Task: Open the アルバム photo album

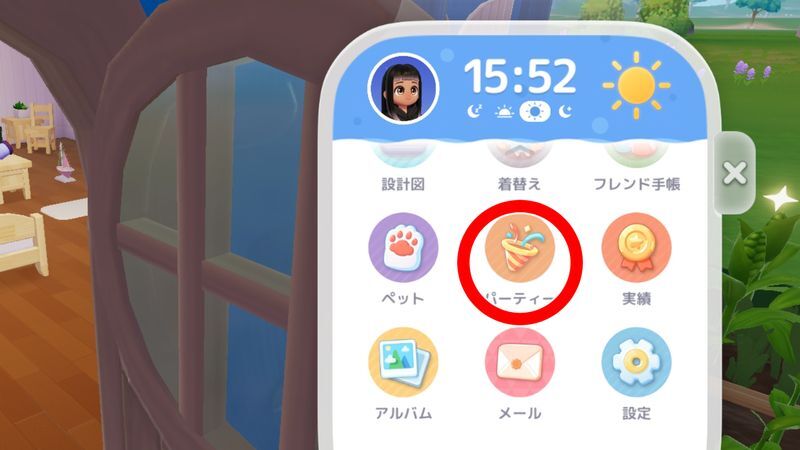Action: (404, 364)
